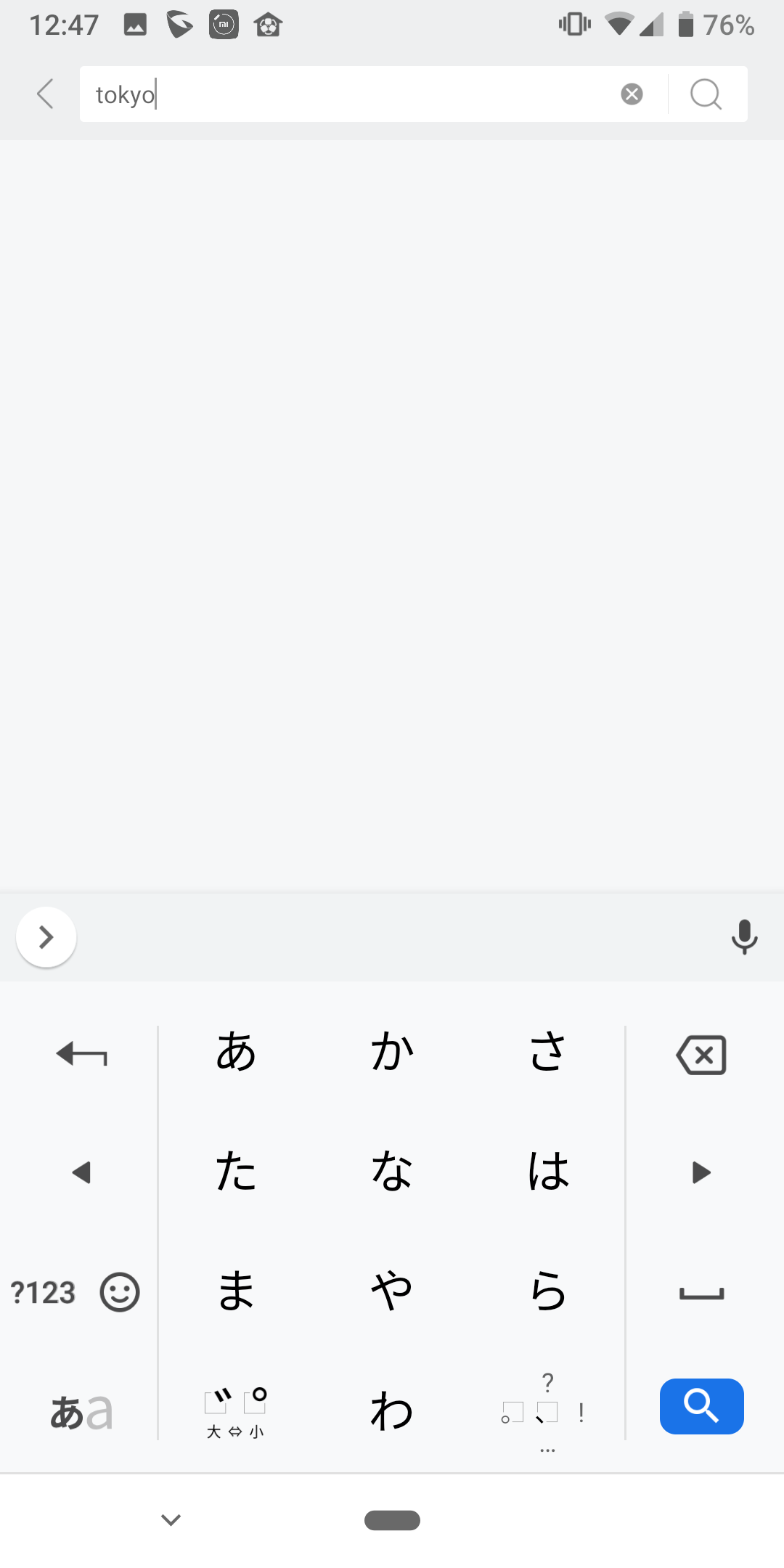Go back using the top-left arrow
Screen dimensions: 784x1568
(x=45, y=94)
